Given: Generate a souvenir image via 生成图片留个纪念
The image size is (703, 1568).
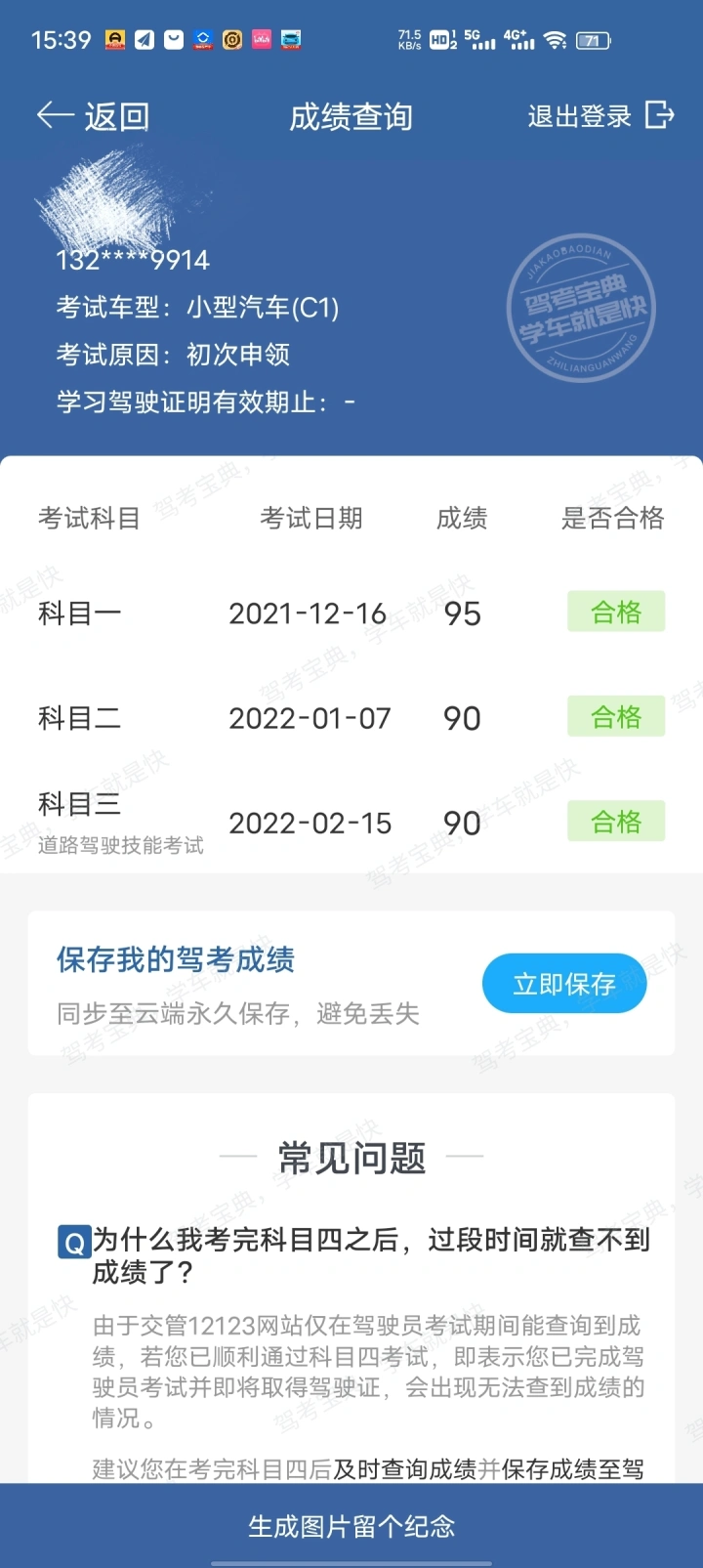Looking at the screenshot, I should tap(351, 1526).
